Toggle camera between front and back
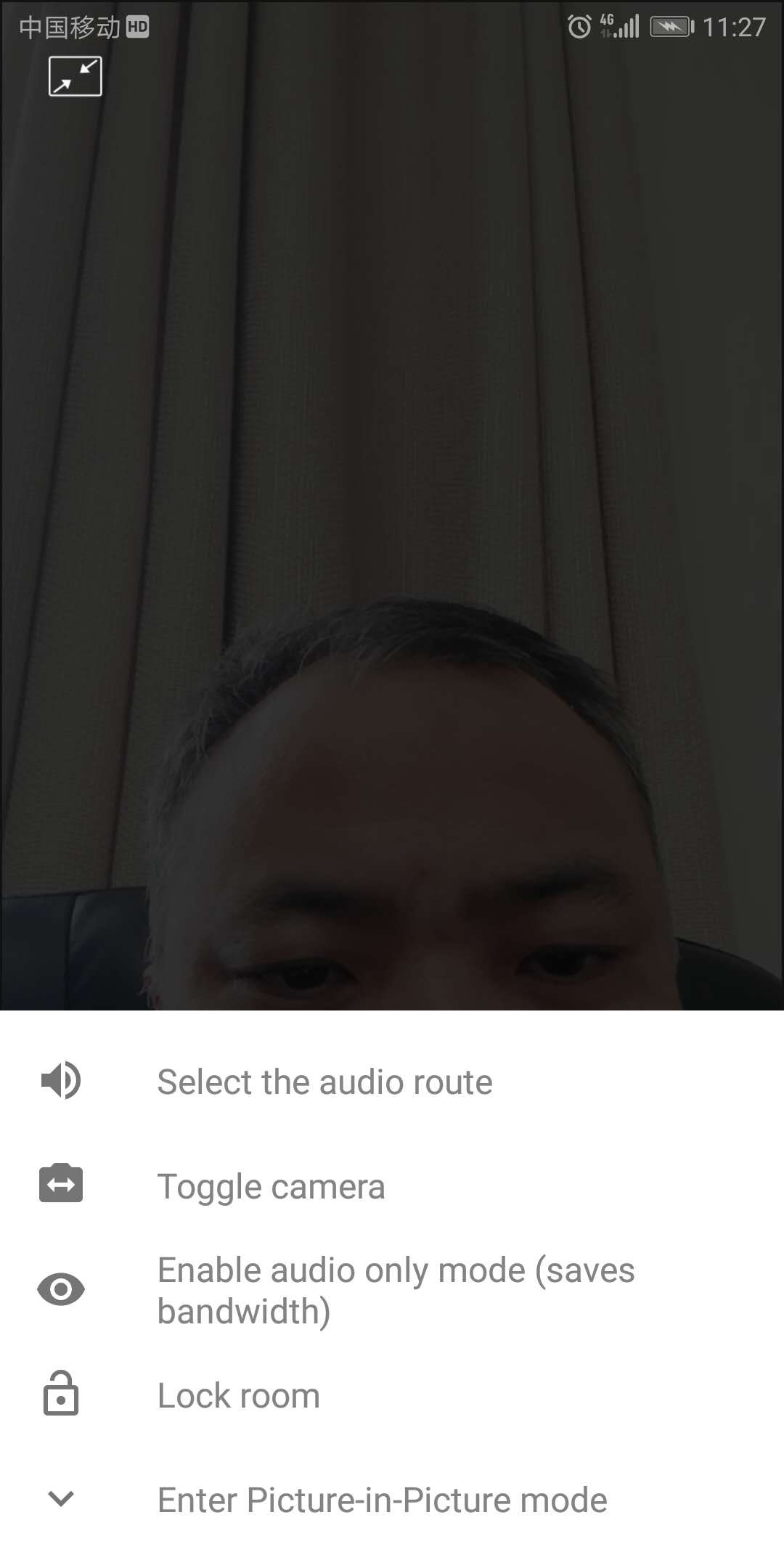Screen dimensions: 784x1568 [392, 1186]
